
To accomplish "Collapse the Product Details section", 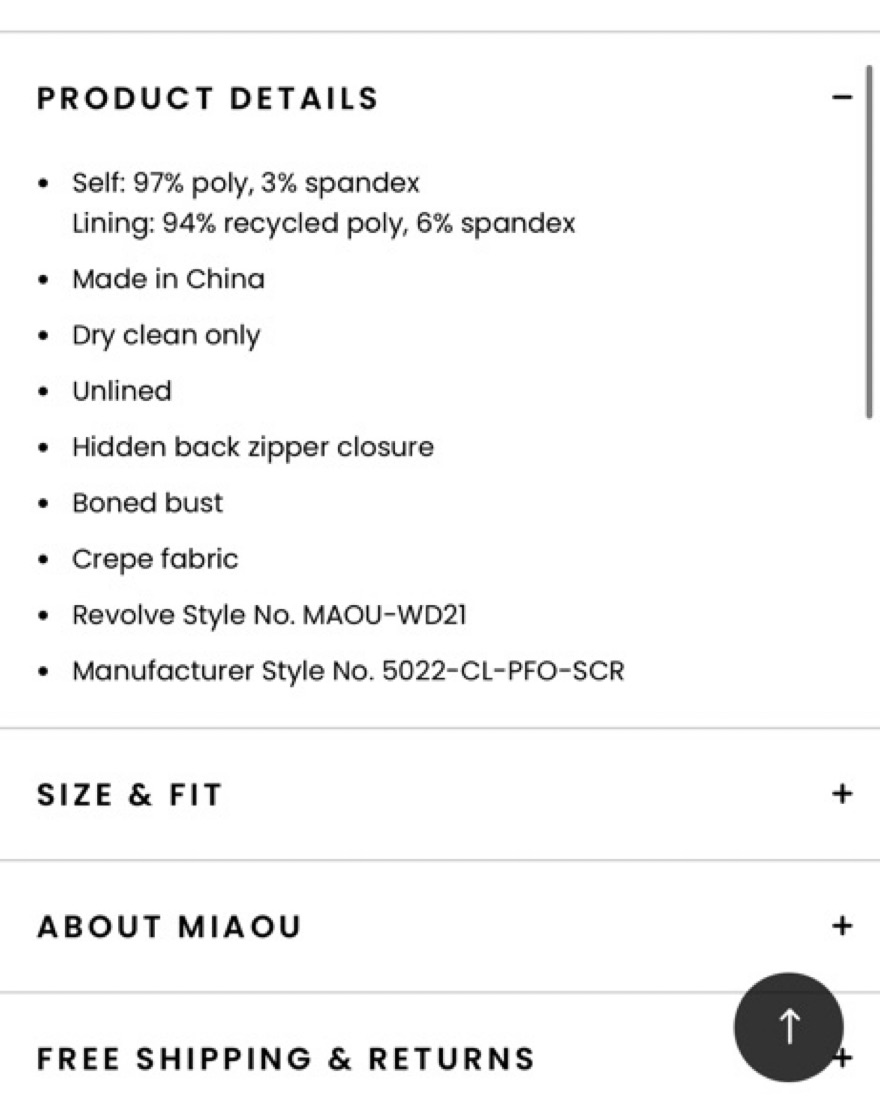I will pyautogui.click(x=841, y=98).
